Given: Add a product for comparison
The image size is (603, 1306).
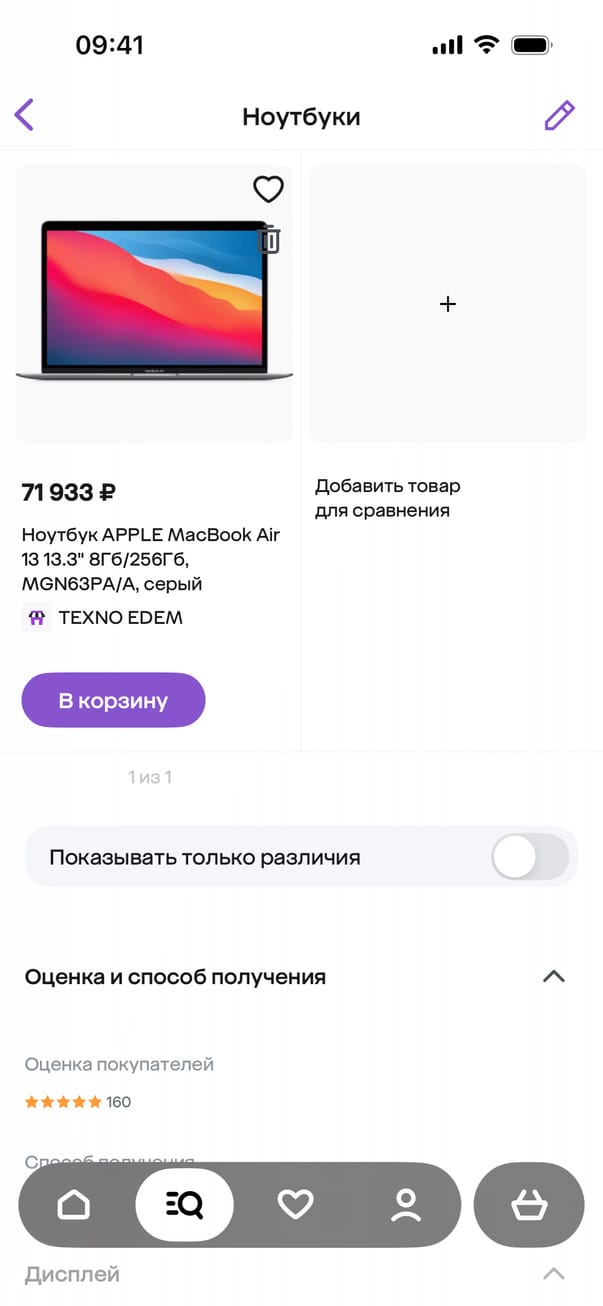Looking at the screenshot, I should point(447,304).
